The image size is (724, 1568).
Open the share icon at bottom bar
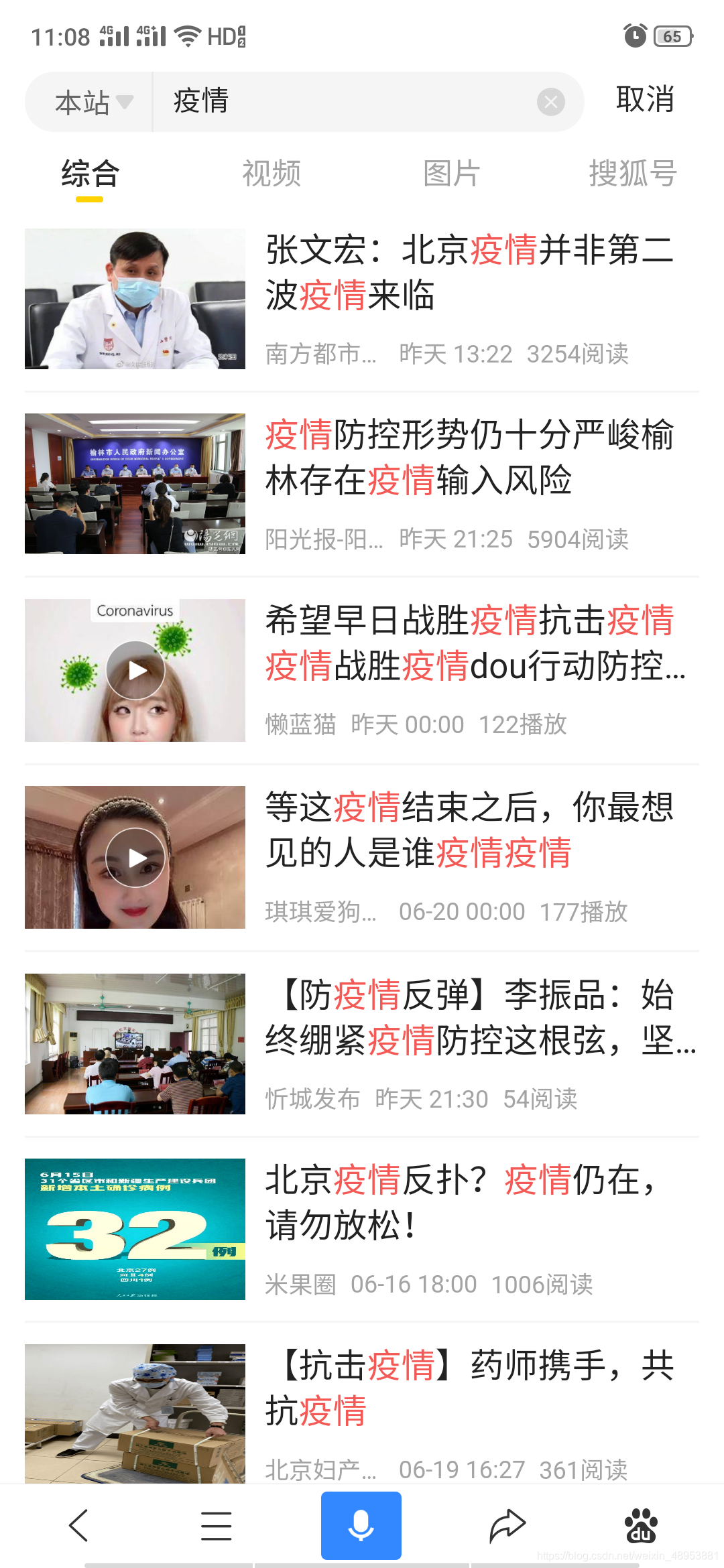[x=506, y=1526]
